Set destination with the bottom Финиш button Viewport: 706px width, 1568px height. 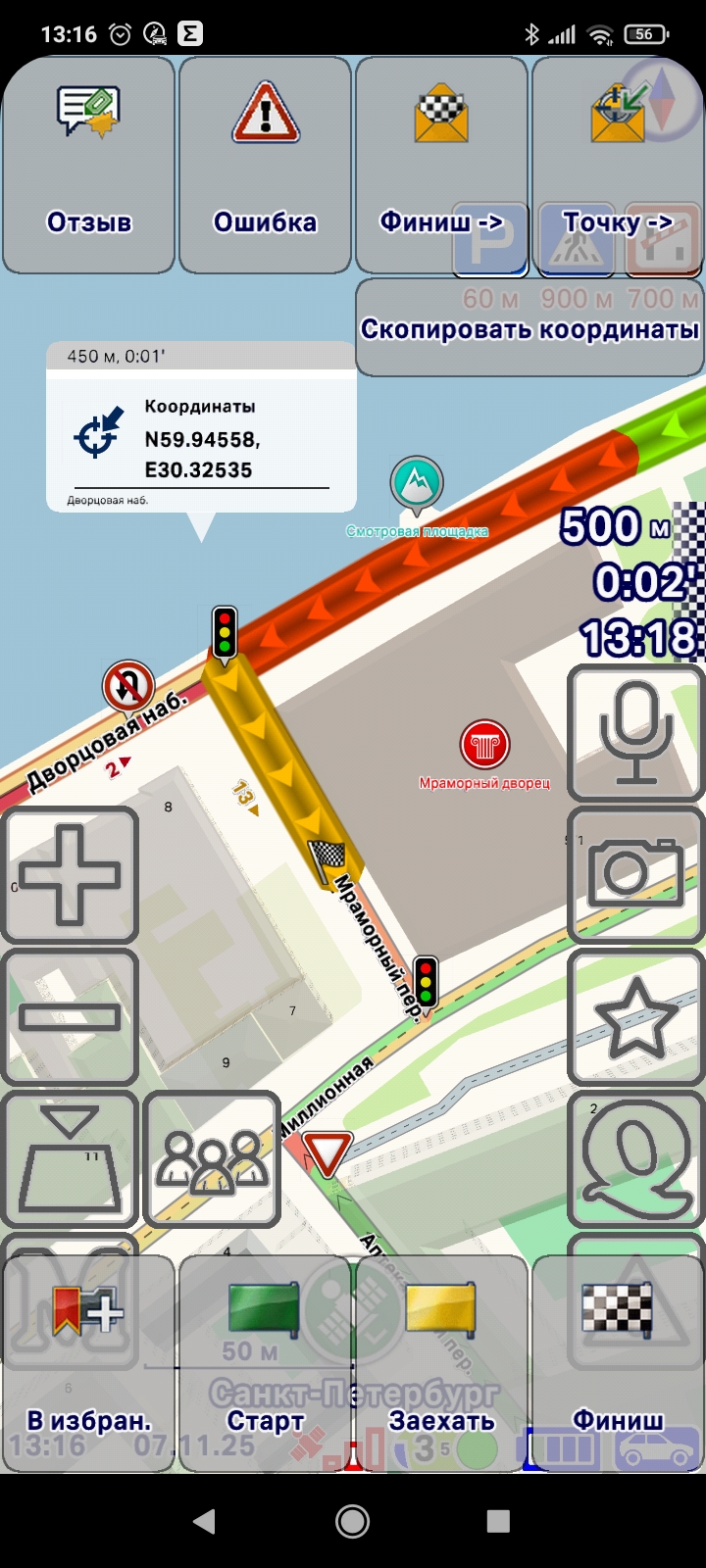click(618, 1364)
